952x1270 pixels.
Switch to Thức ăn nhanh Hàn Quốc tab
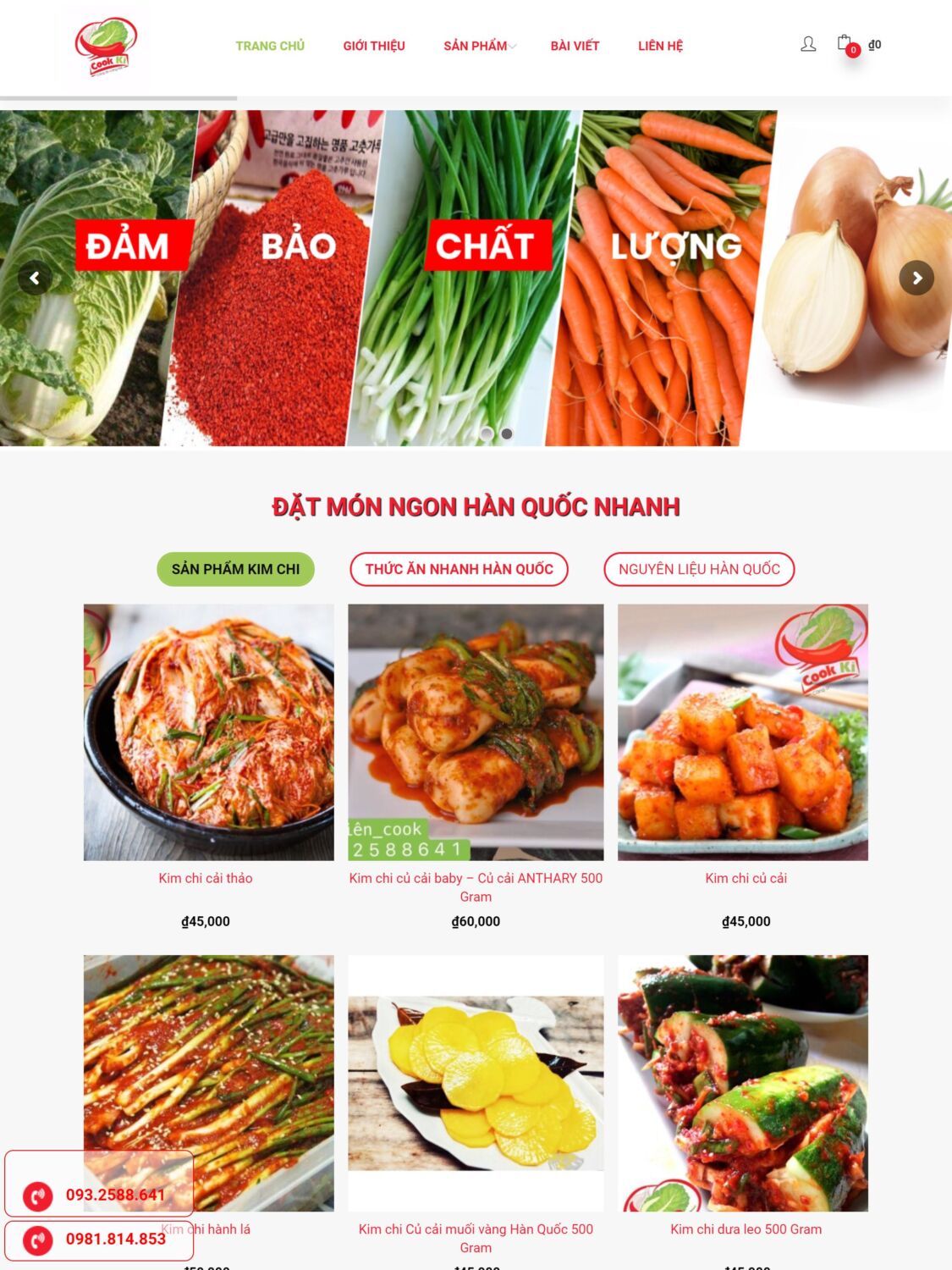pos(459,569)
